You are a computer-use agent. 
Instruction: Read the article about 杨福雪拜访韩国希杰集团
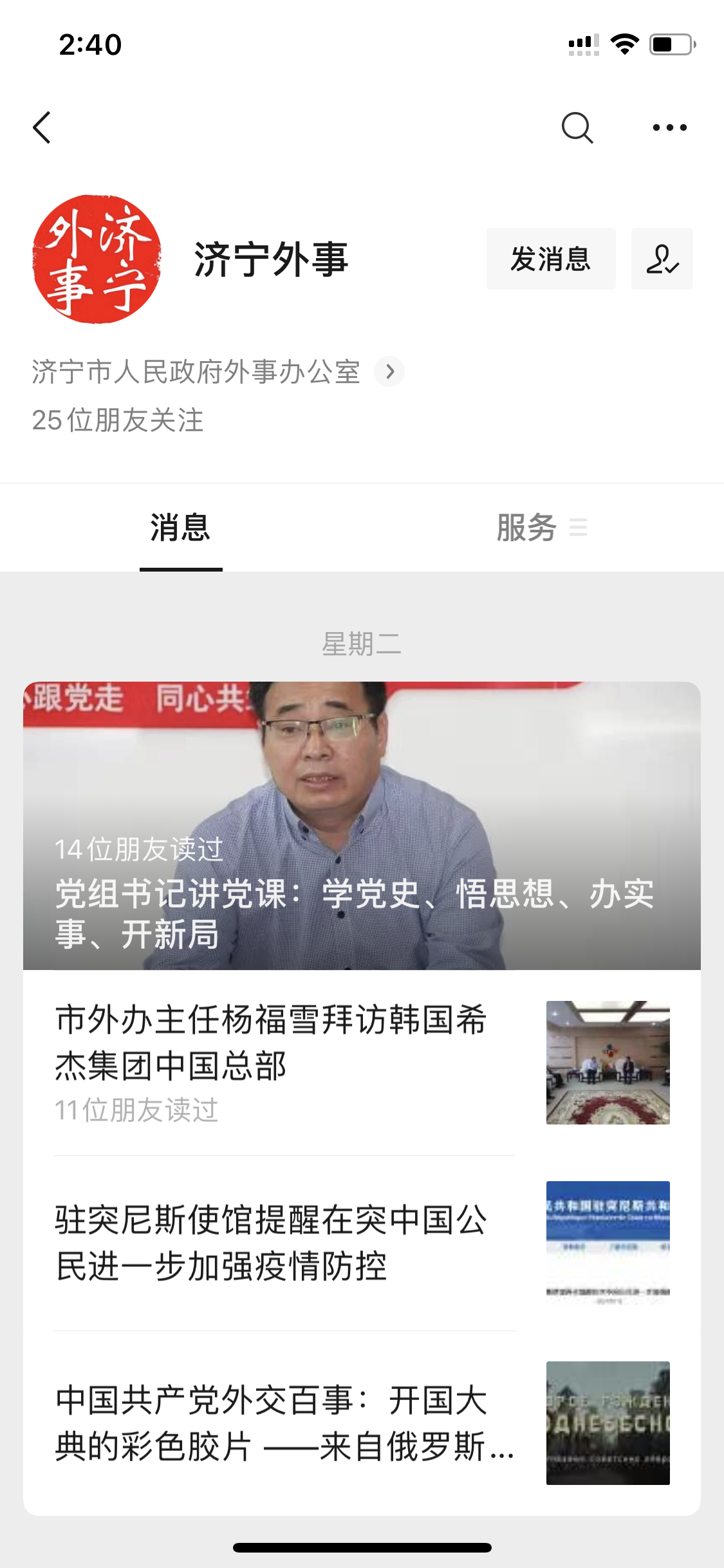point(362,1062)
